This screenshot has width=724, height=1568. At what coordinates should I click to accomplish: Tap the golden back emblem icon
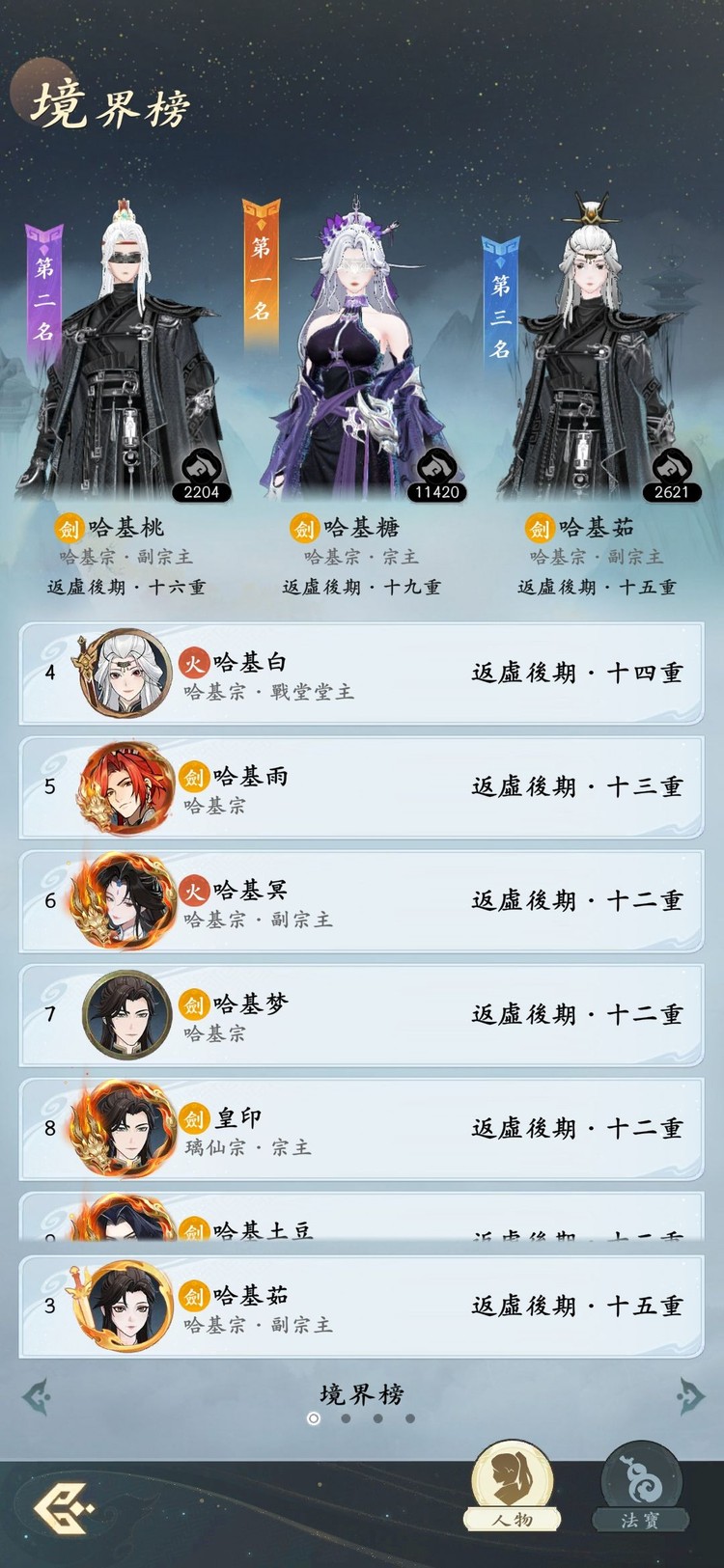point(64,1507)
